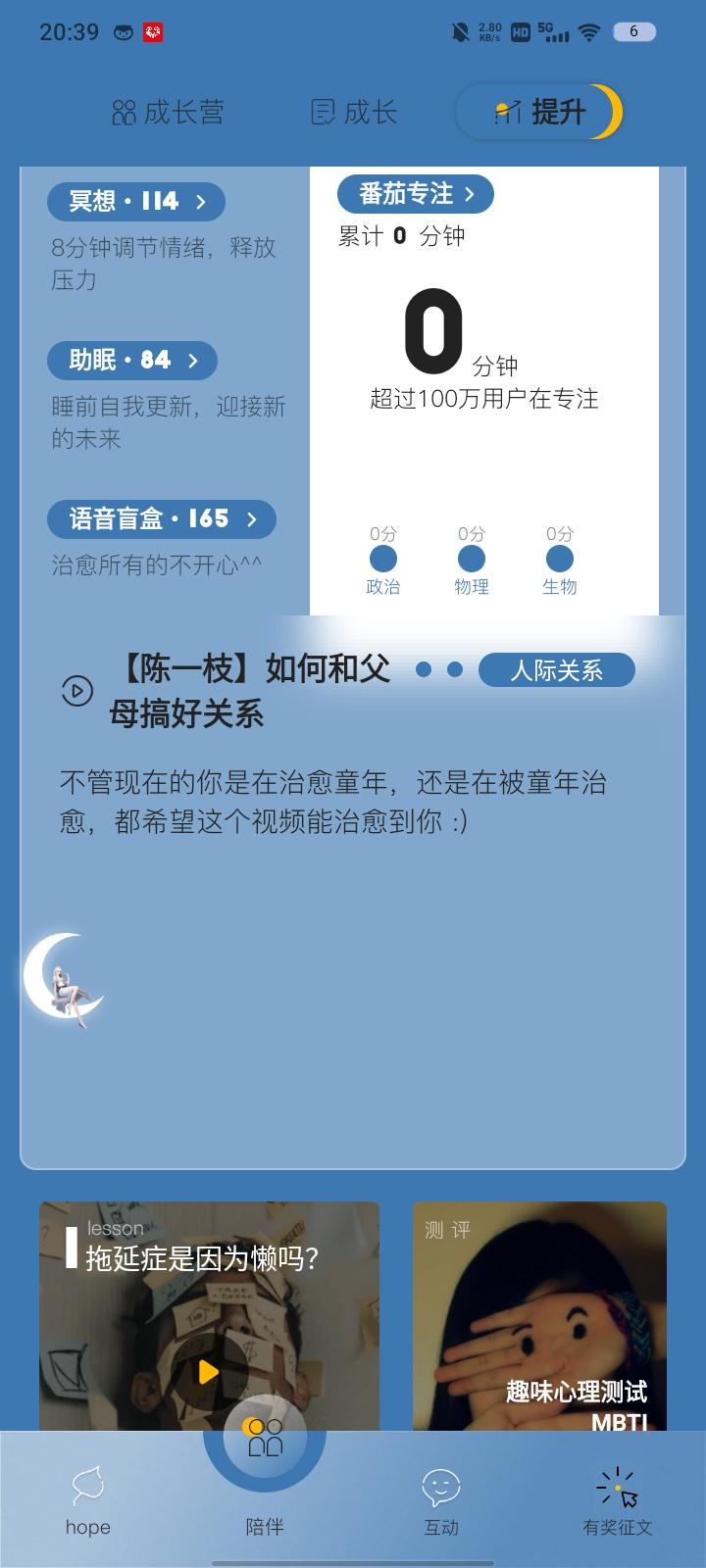Image resolution: width=706 pixels, height=1568 pixels.
Task: Select the 物理 subject dot
Action: [x=471, y=560]
